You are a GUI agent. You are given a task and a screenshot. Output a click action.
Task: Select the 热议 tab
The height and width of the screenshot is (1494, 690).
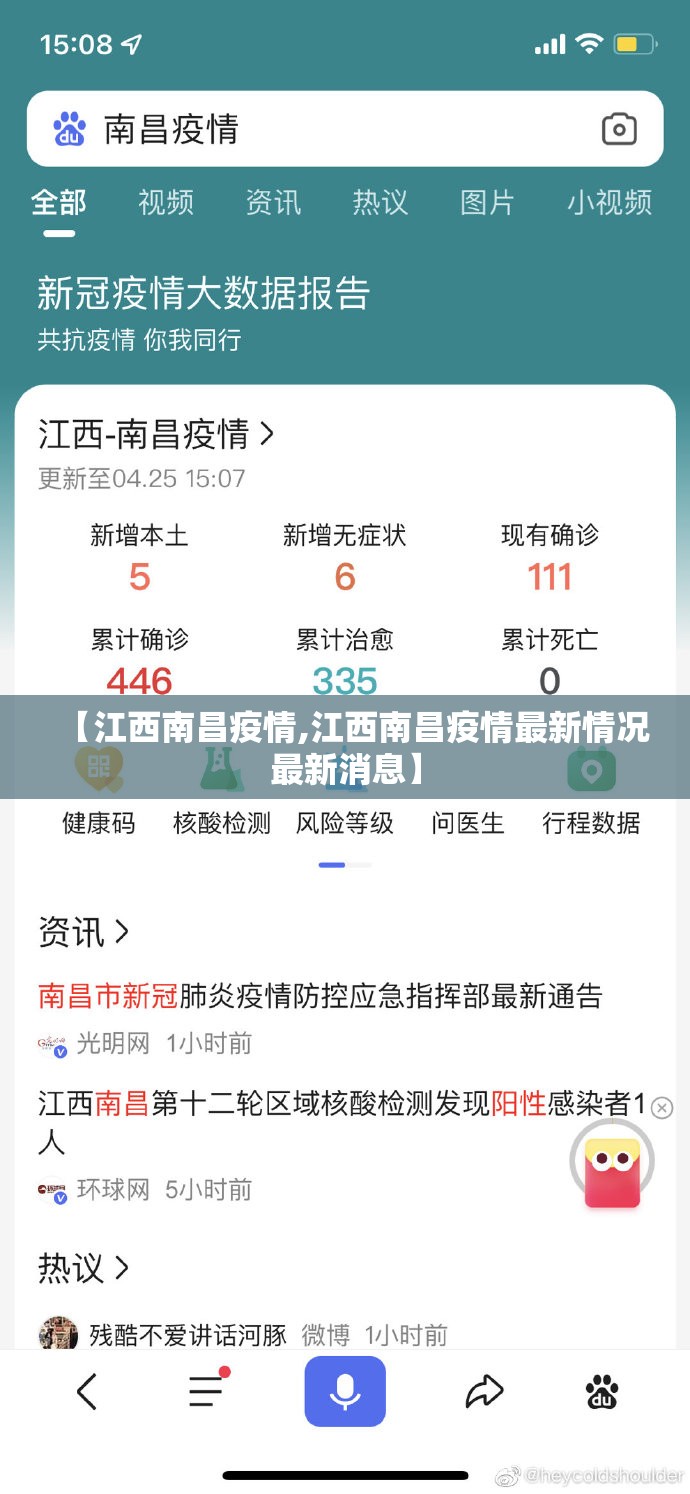coord(380,202)
